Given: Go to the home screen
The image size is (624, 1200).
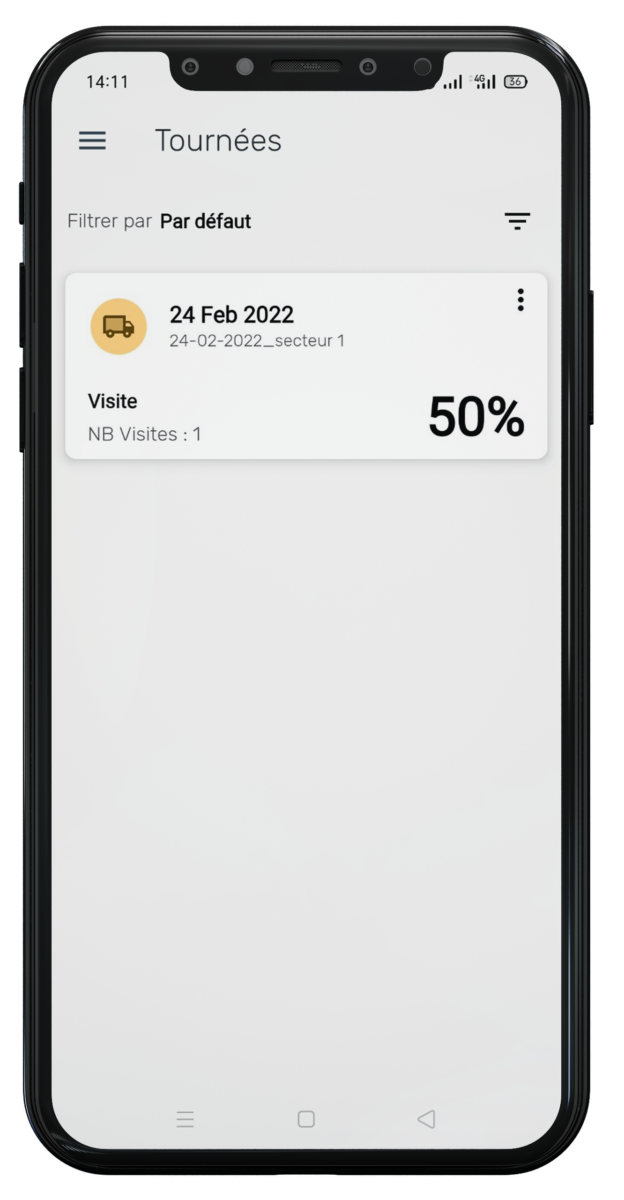Looking at the screenshot, I should (x=306, y=1119).
